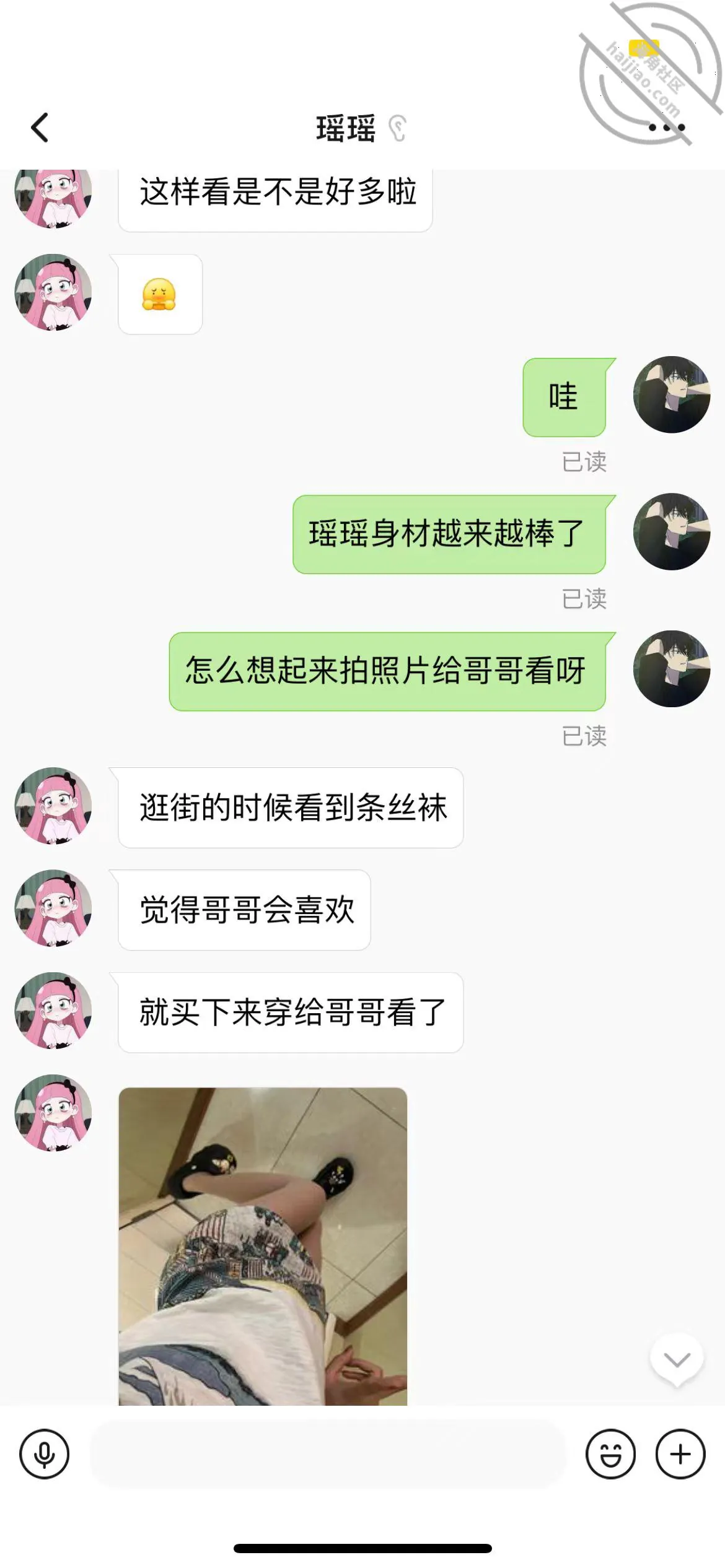Go back from the 瑶瑶 chat
The image size is (725, 1568).
coord(40,128)
